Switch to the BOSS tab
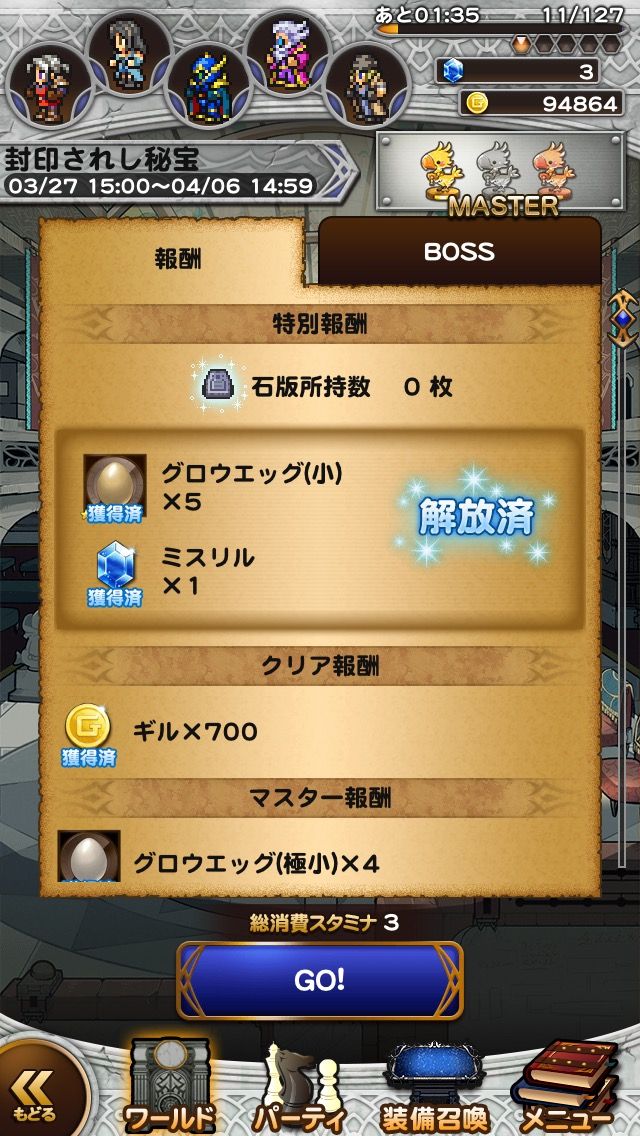The height and width of the screenshot is (1136, 640). (460, 251)
